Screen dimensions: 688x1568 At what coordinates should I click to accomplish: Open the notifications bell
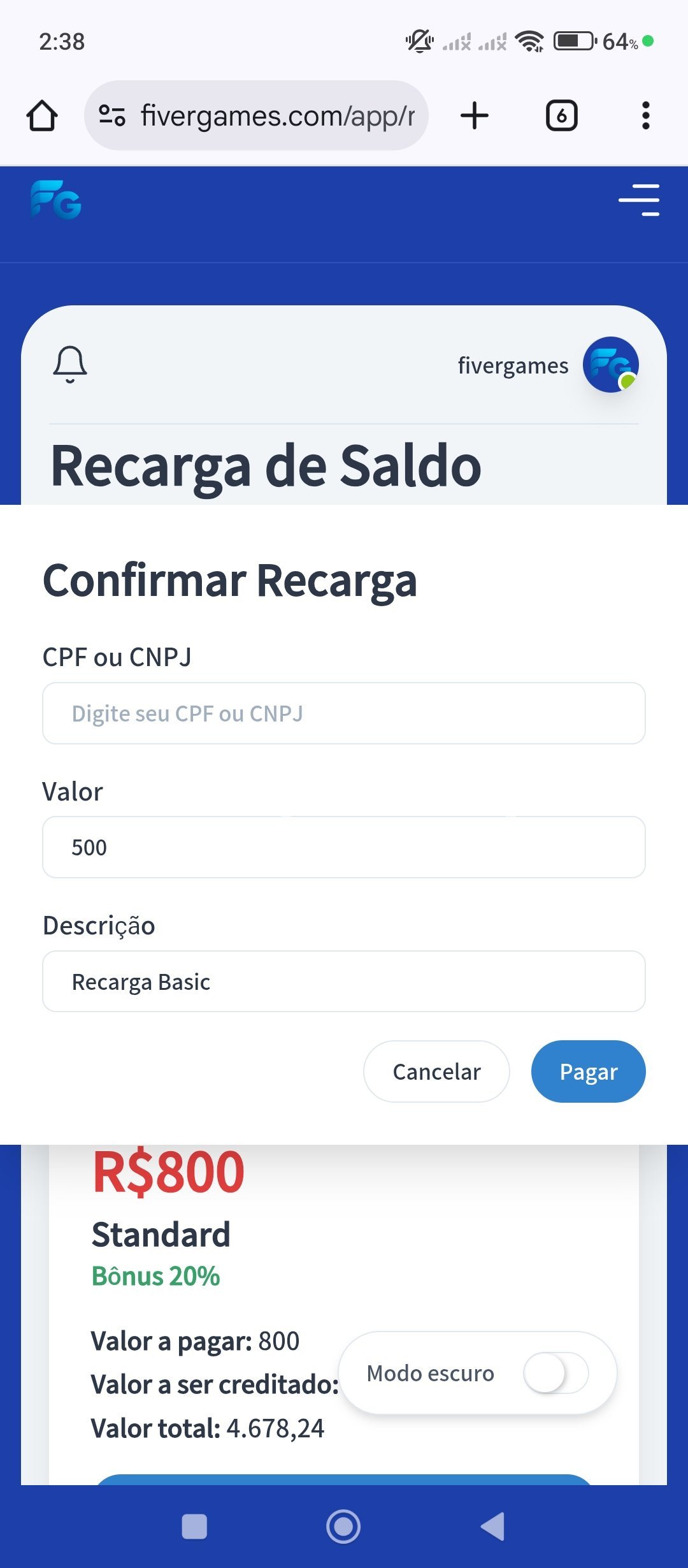[70, 365]
